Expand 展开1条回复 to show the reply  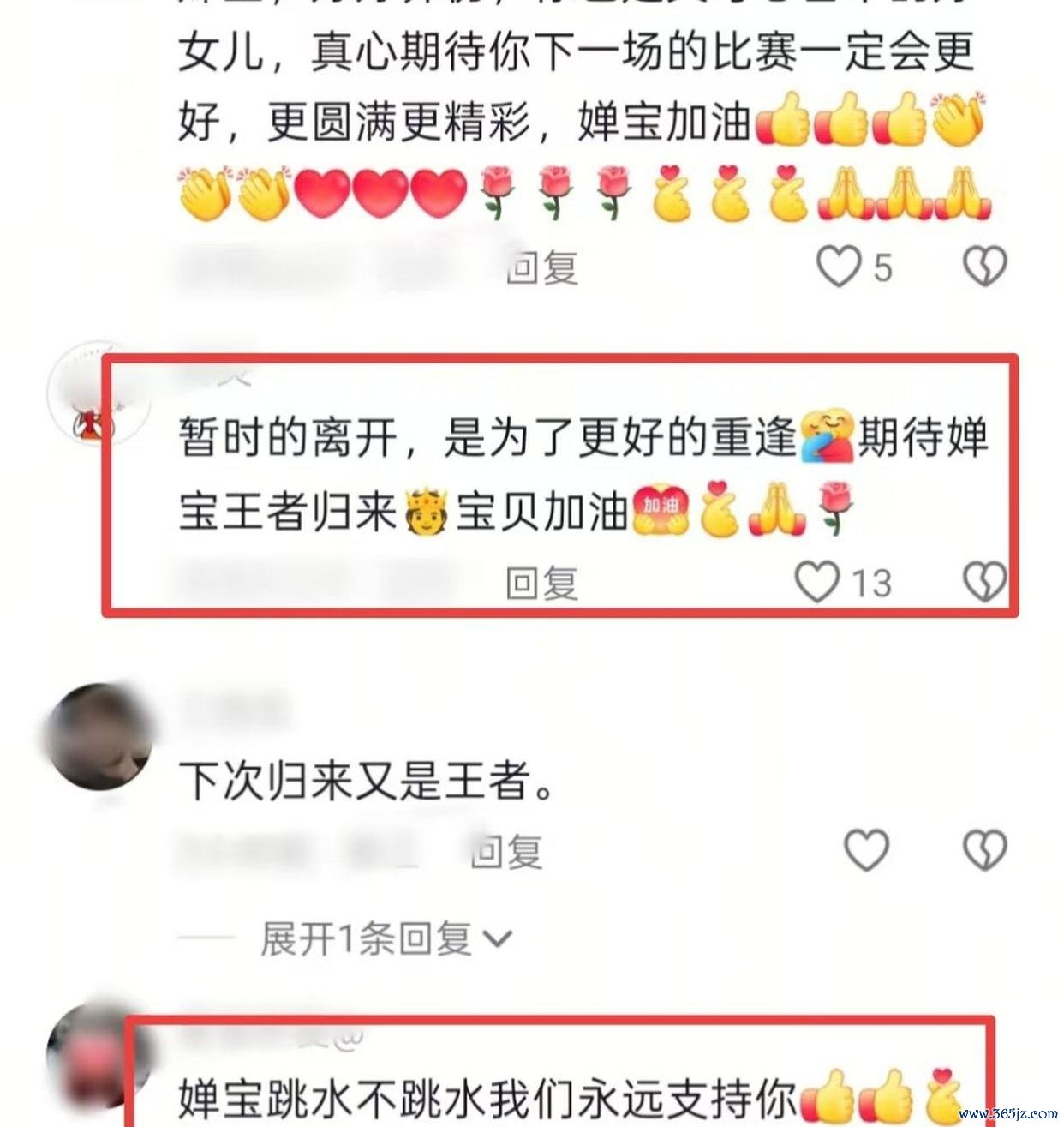[x=386, y=938]
